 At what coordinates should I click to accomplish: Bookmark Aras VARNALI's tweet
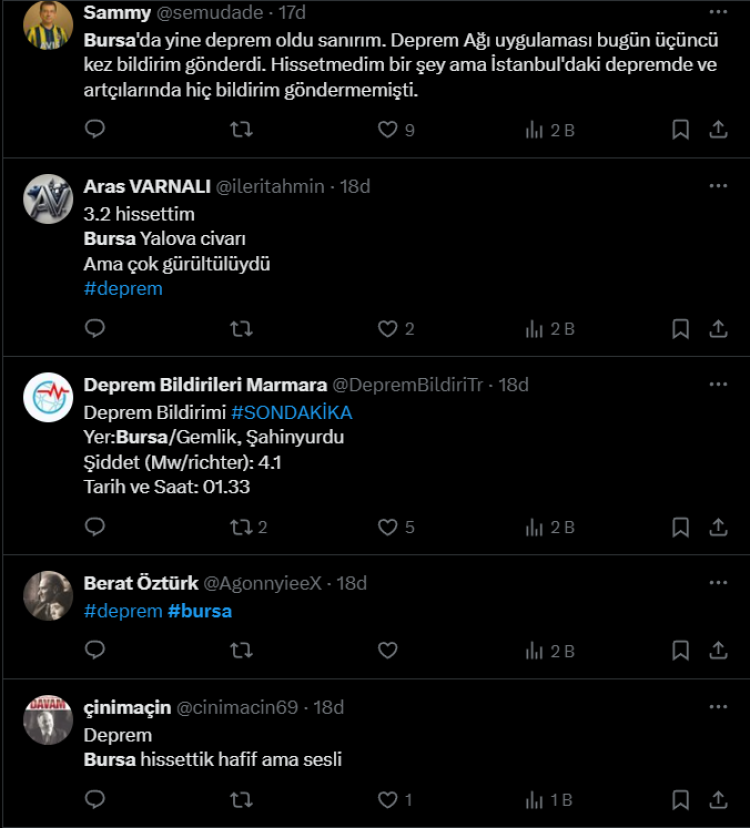pos(680,328)
